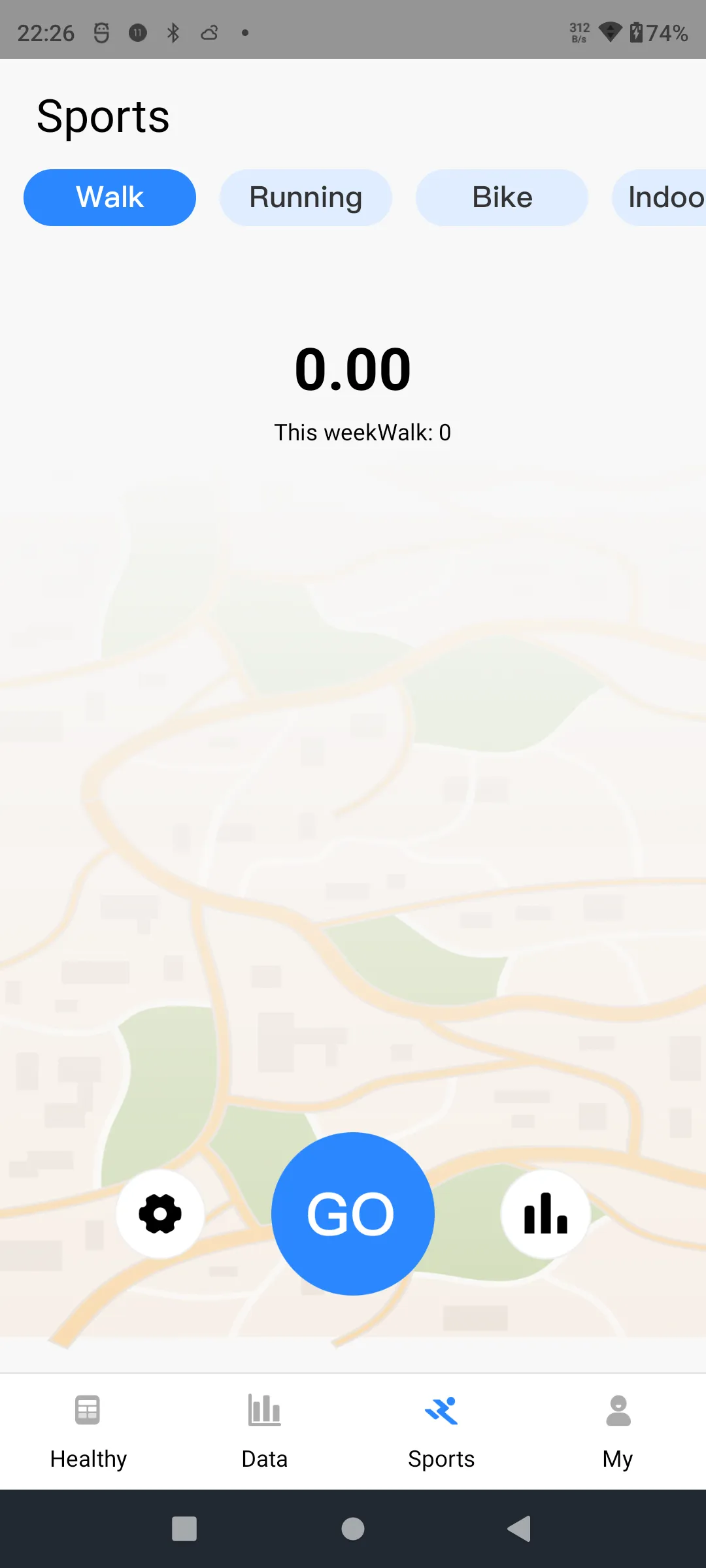Open the Data tab

[265, 1431]
